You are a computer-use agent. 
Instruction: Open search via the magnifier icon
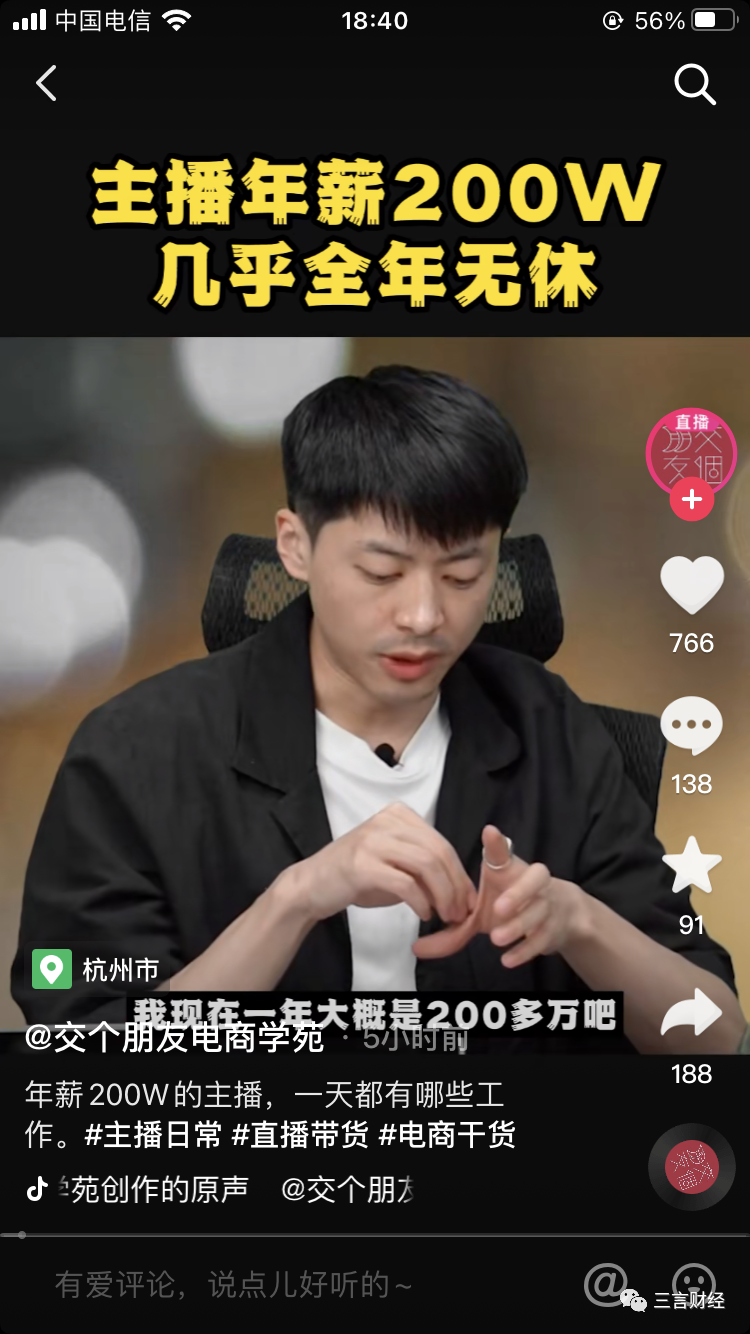(x=695, y=85)
